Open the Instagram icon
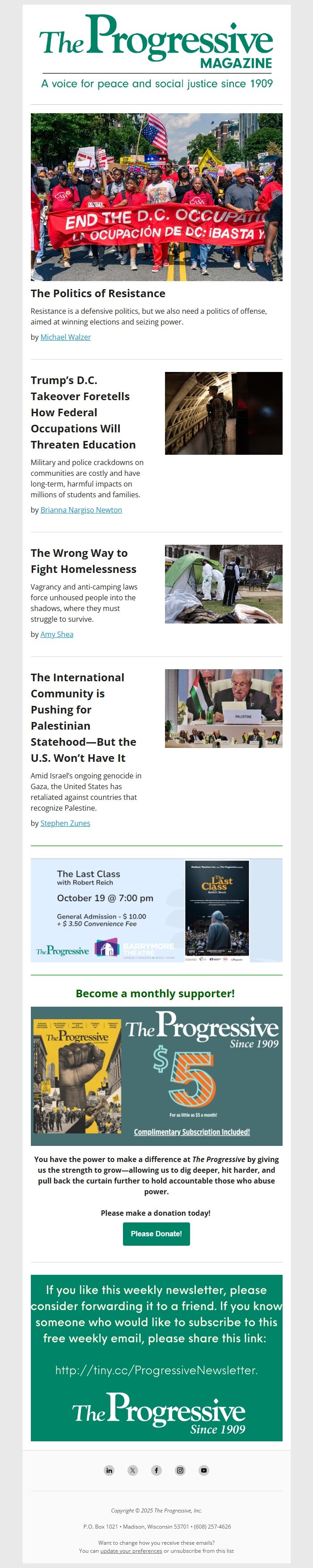The width and height of the screenshot is (313, 1568). tap(180, 1470)
